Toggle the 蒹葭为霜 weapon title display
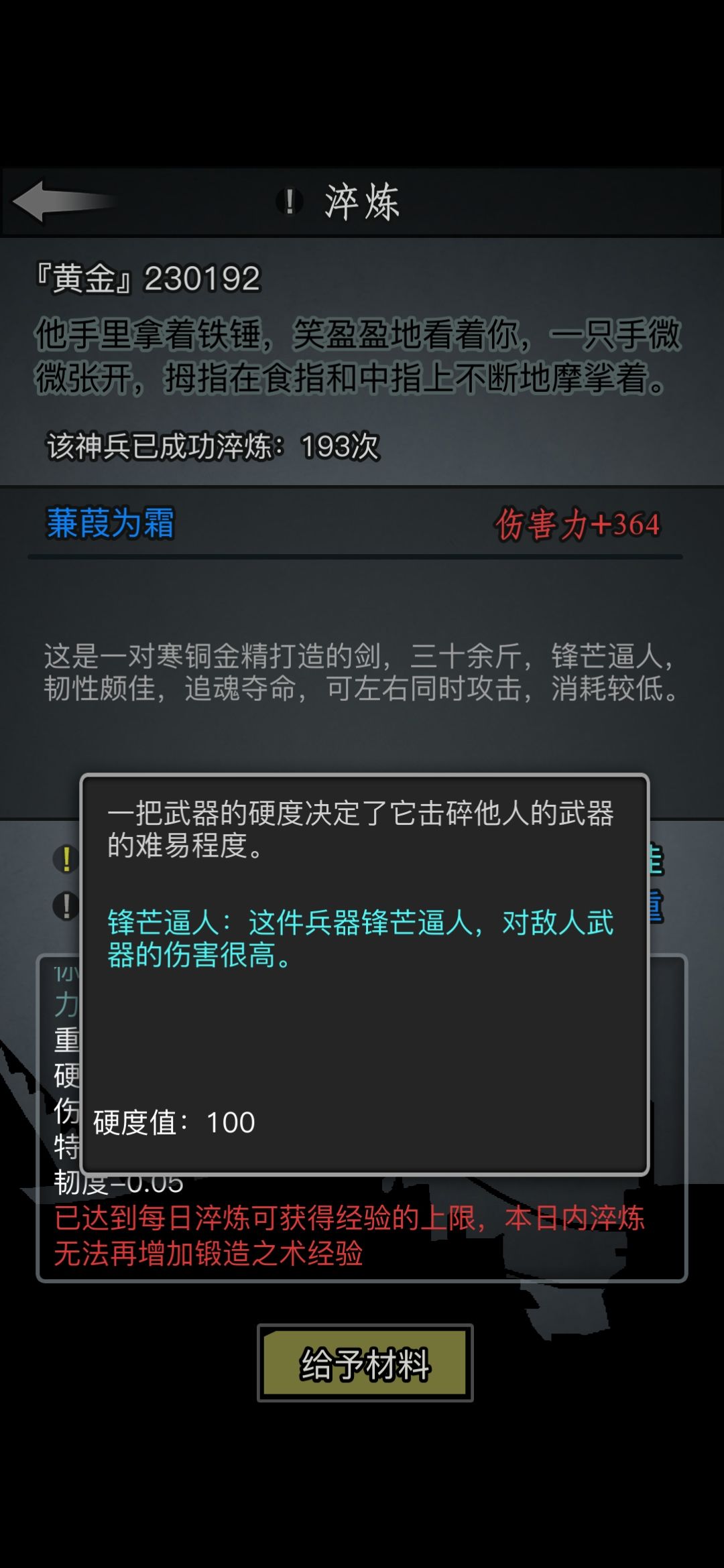Image resolution: width=724 pixels, height=1568 pixels. 111,526
